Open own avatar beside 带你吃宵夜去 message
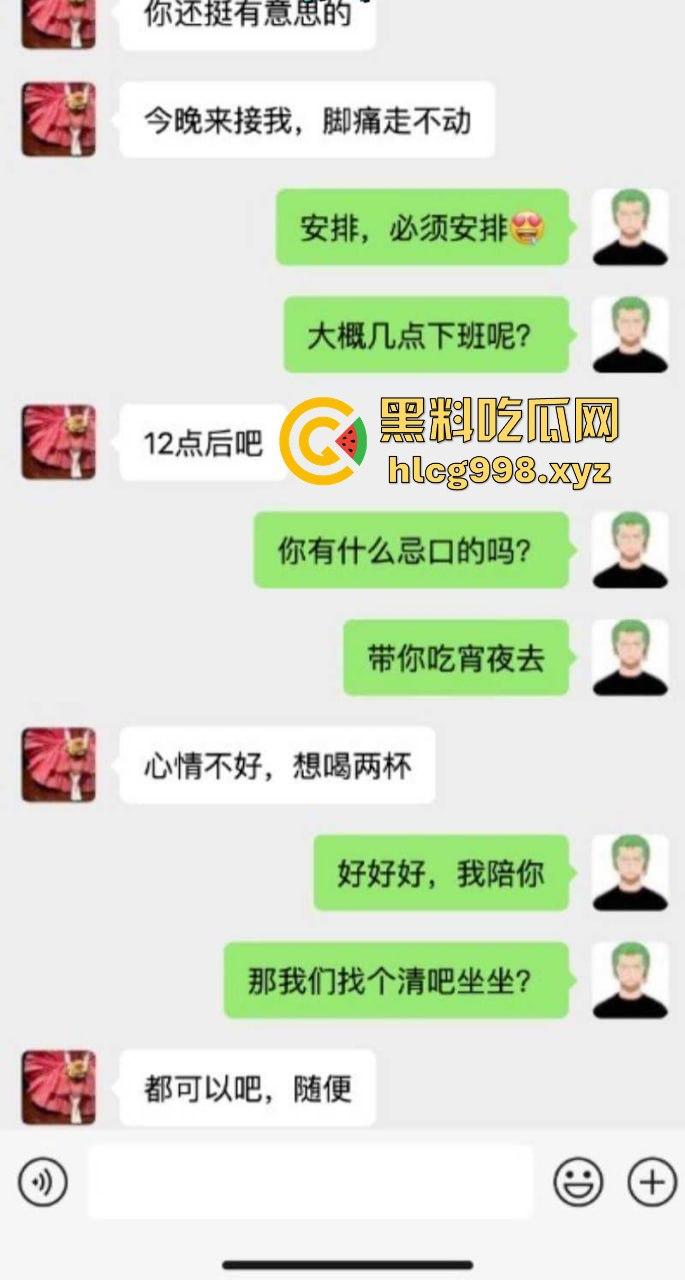685x1280 pixels. pos(630,657)
